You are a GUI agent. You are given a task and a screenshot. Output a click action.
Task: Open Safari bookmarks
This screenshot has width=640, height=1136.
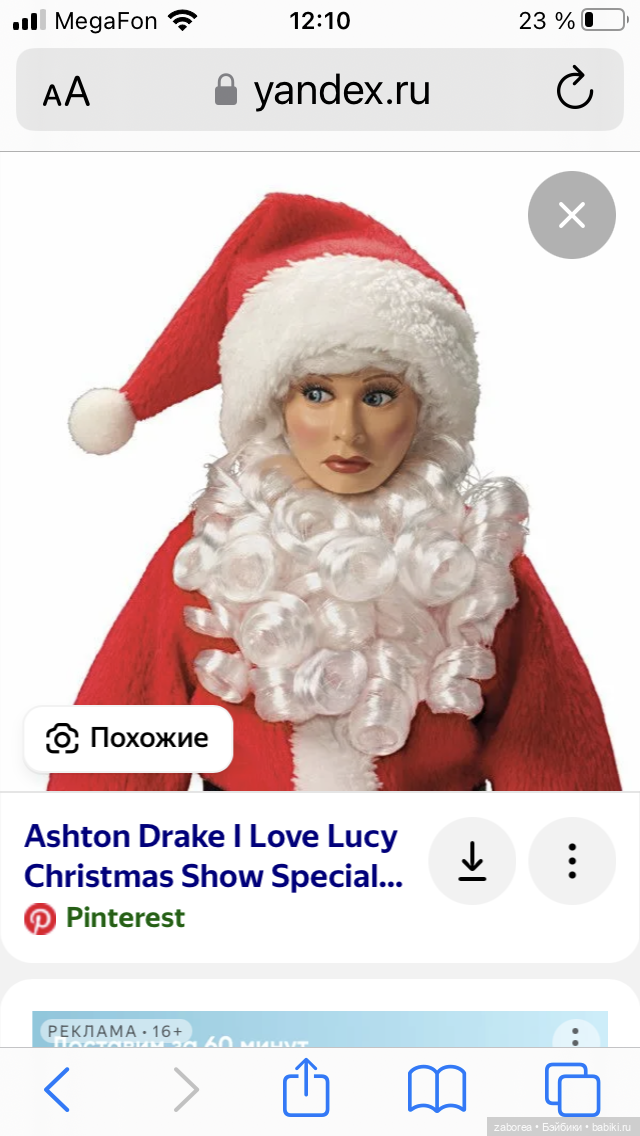(437, 1089)
